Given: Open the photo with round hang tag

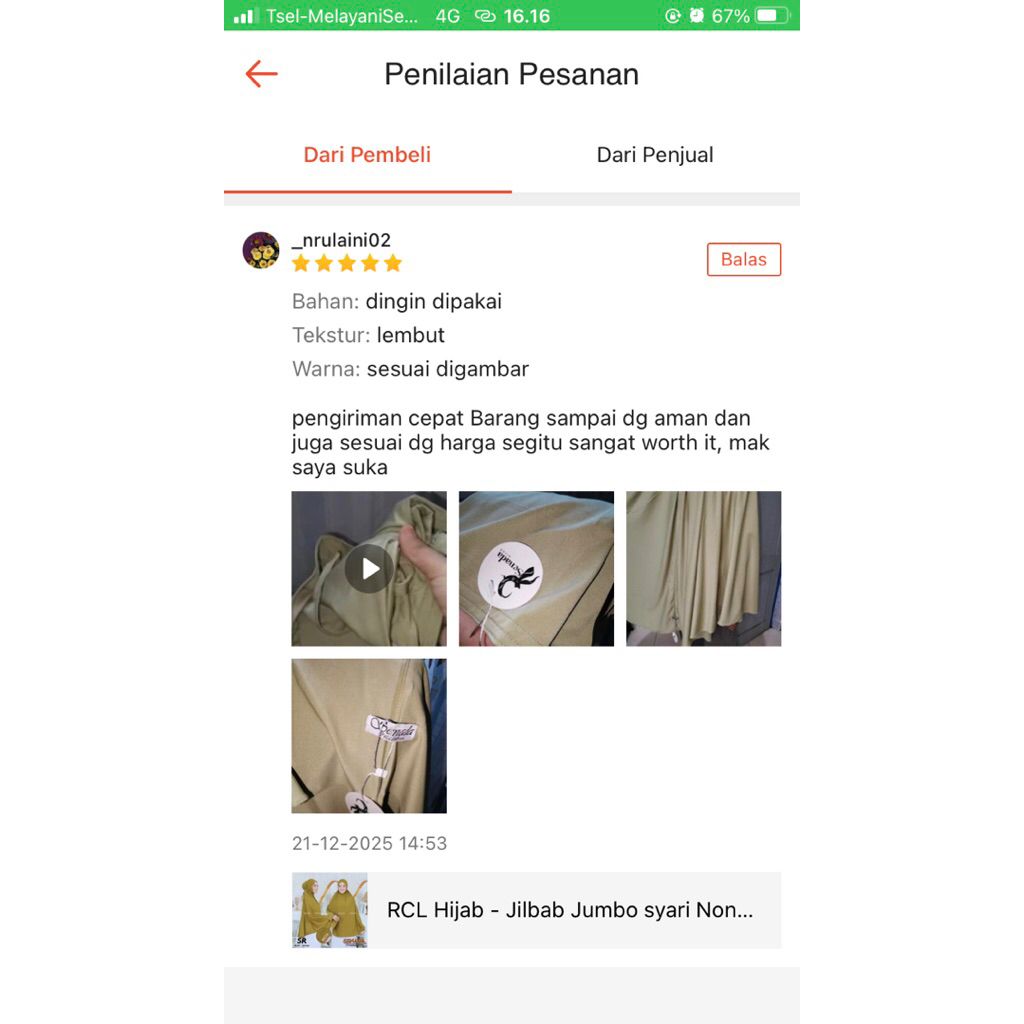Looking at the screenshot, I should (536, 568).
